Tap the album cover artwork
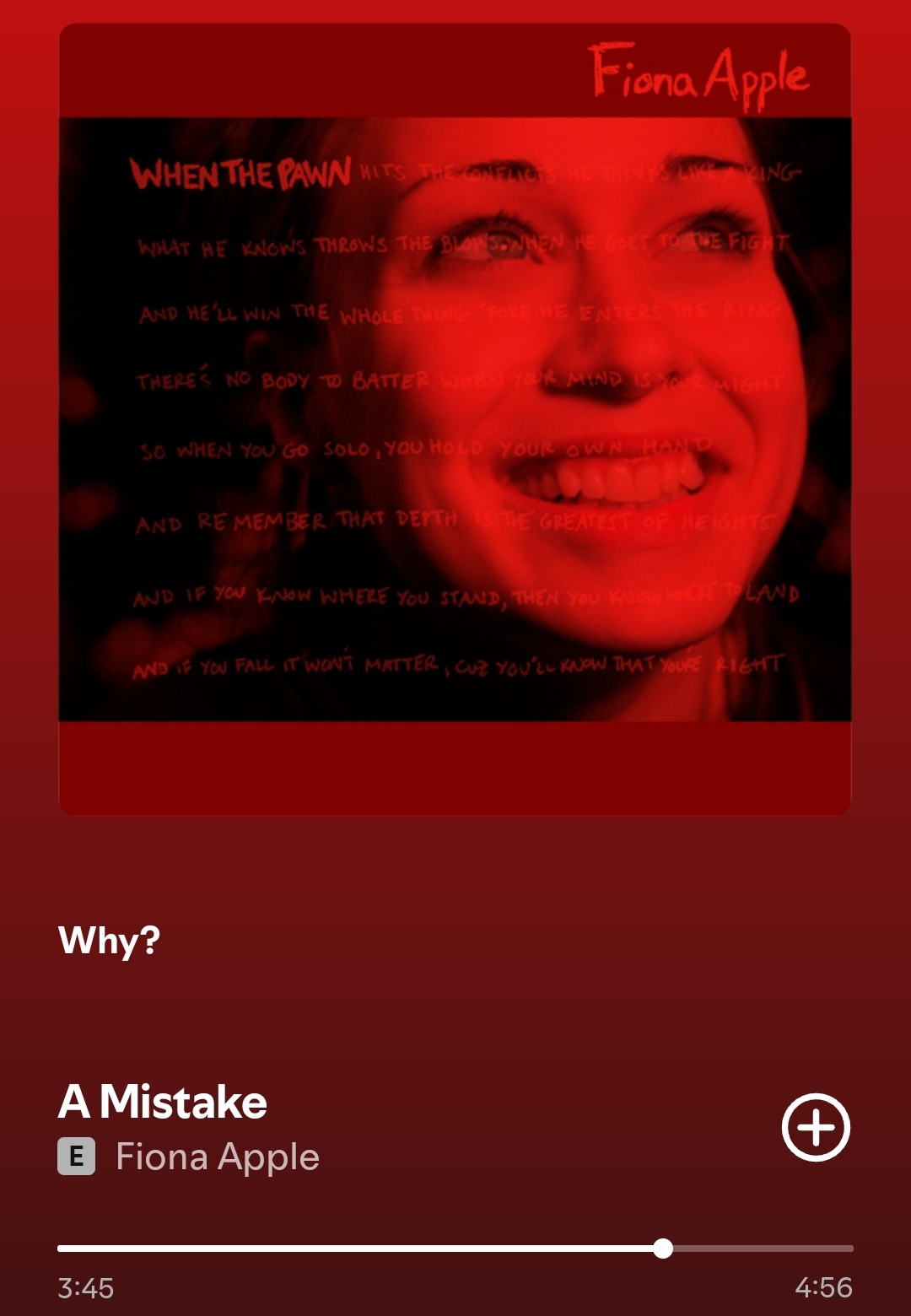The image size is (911, 1316). coord(455,419)
